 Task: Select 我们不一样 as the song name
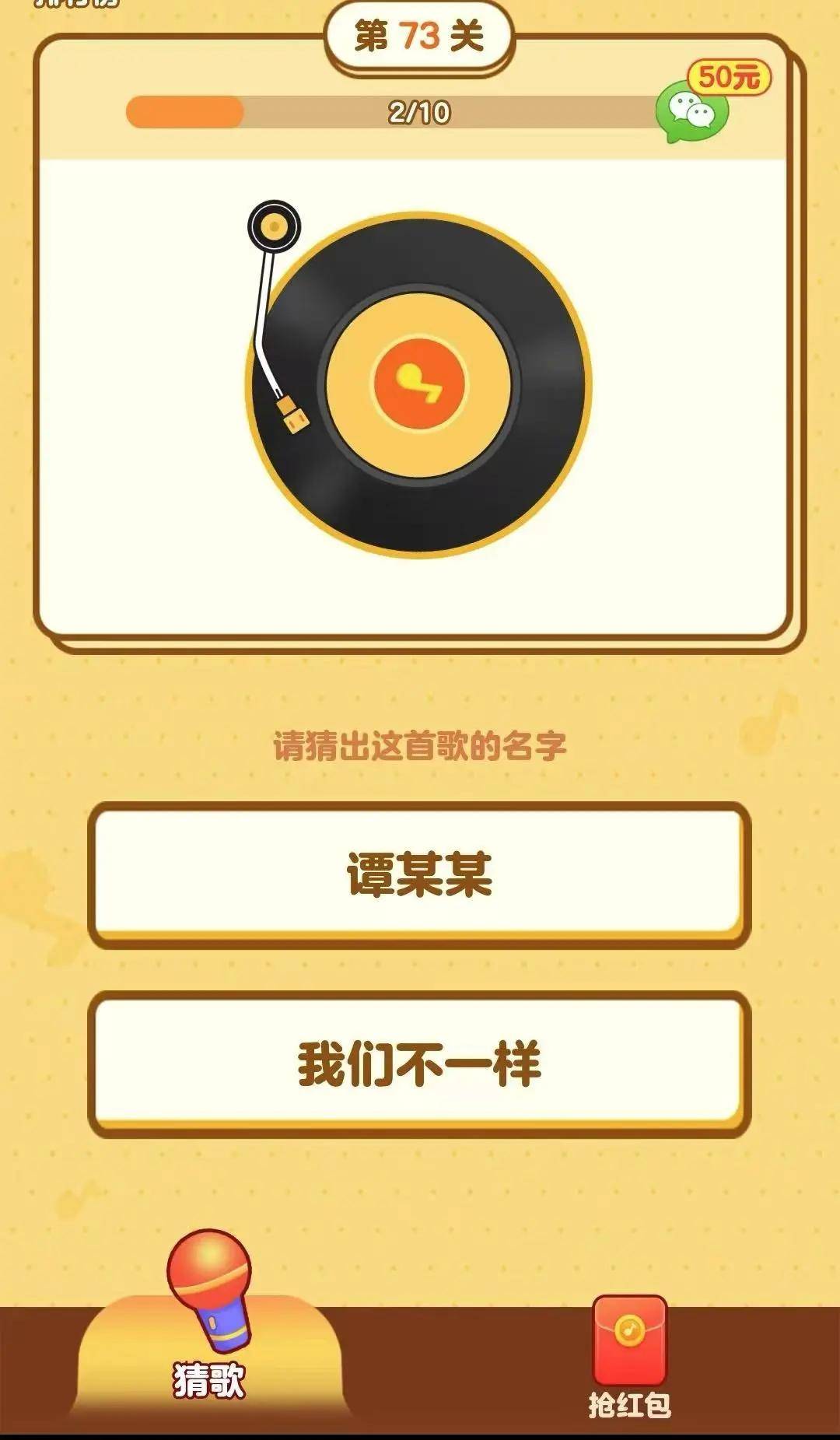click(419, 1063)
